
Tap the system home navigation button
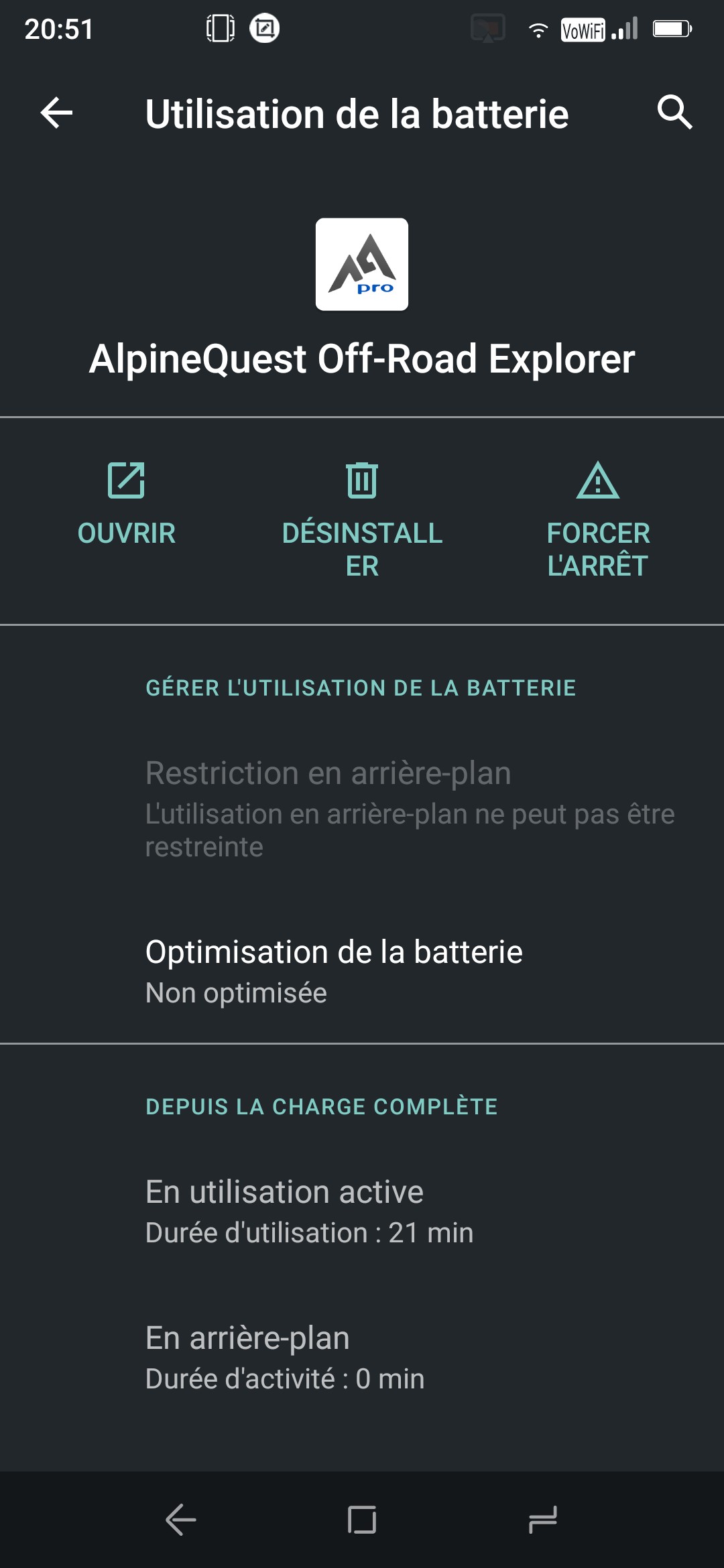pos(362,1520)
